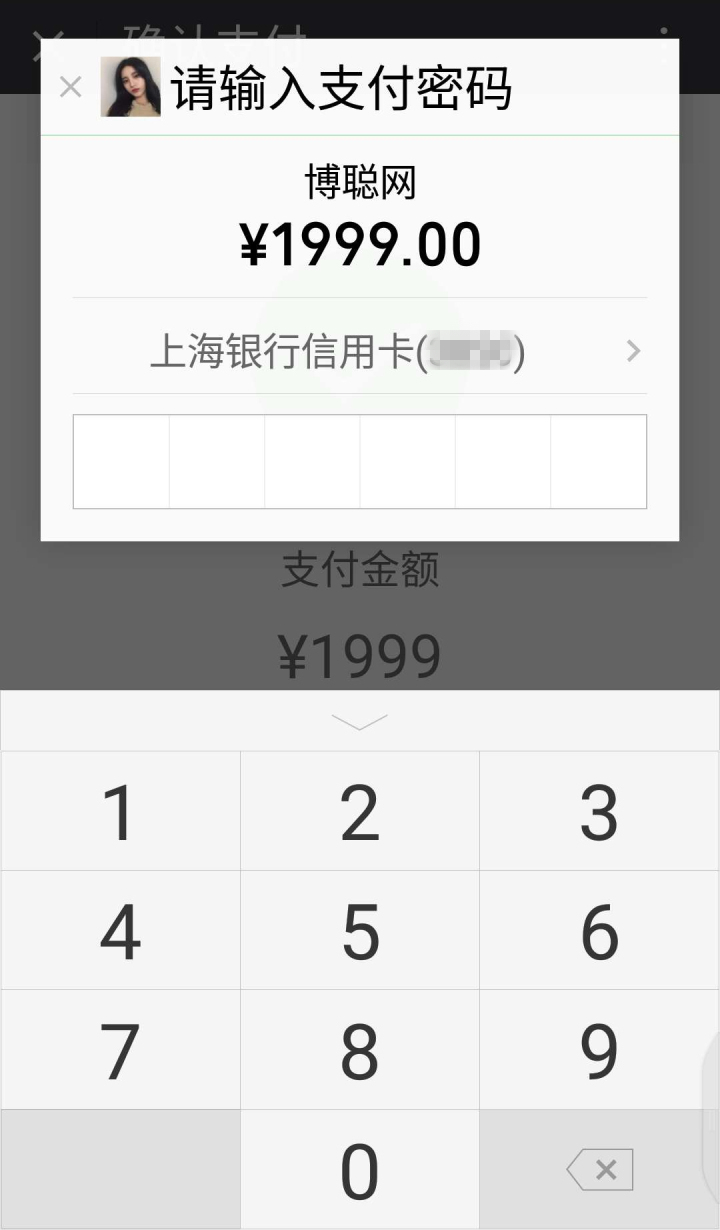
Task: Delete the last digit with backspace
Action: (600, 1169)
